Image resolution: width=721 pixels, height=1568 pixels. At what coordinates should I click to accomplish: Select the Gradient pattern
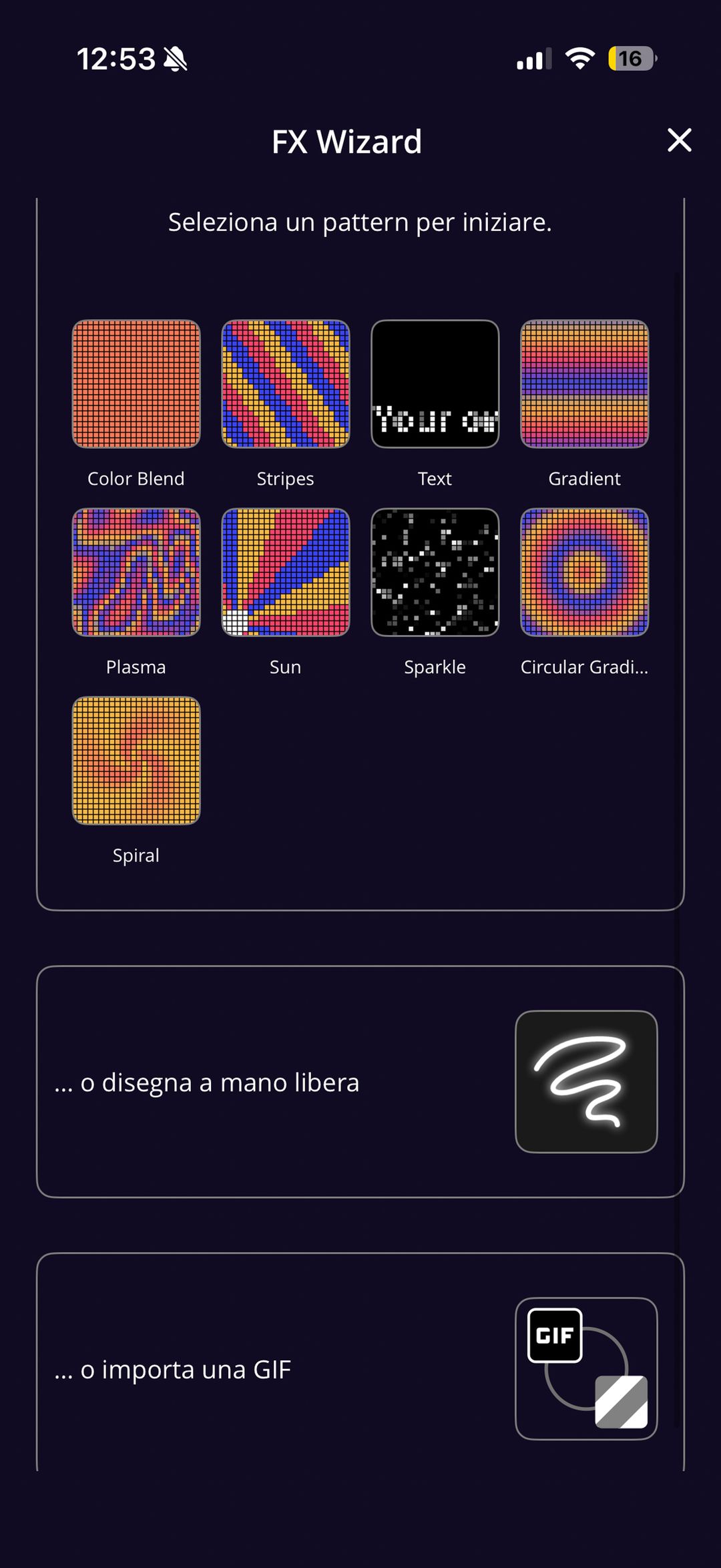click(585, 384)
